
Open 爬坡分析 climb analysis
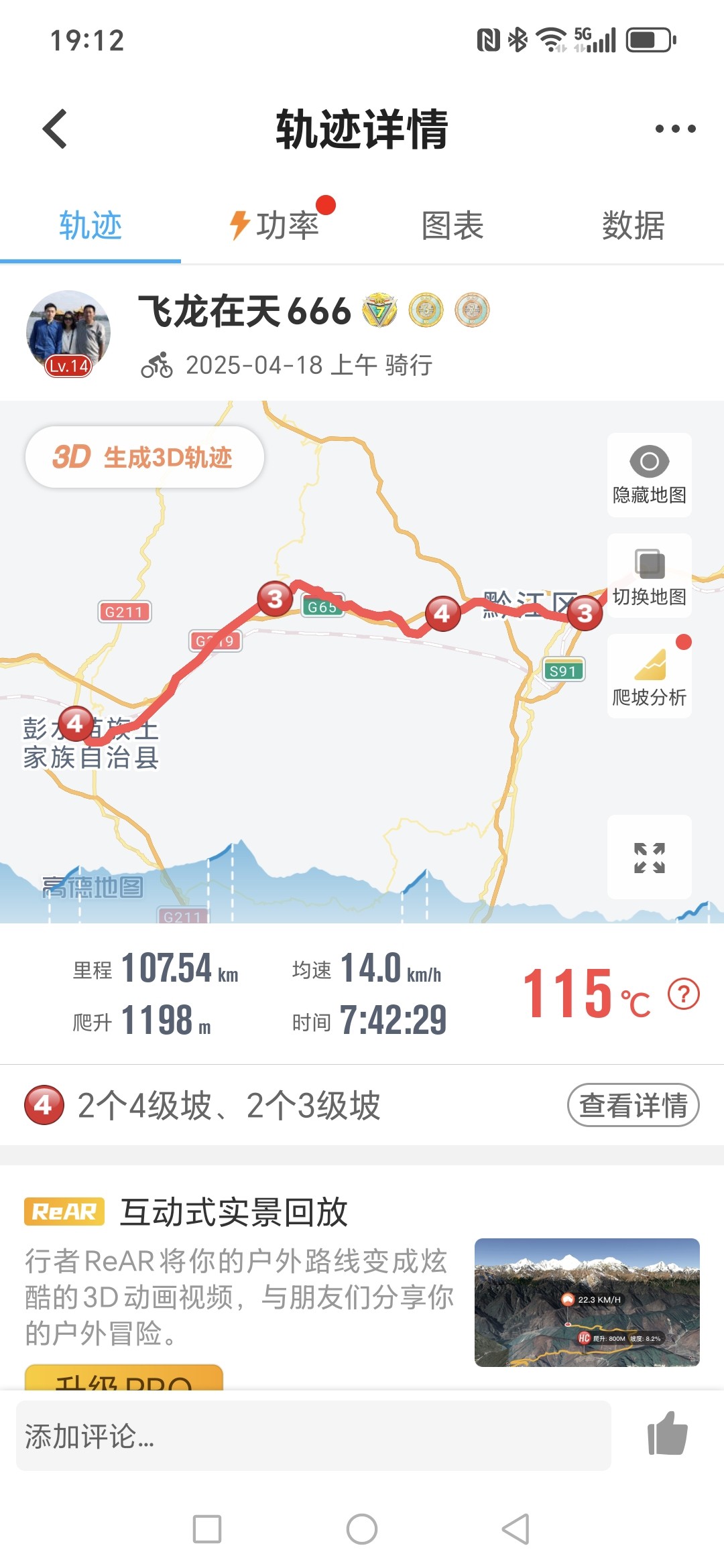coord(649,676)
